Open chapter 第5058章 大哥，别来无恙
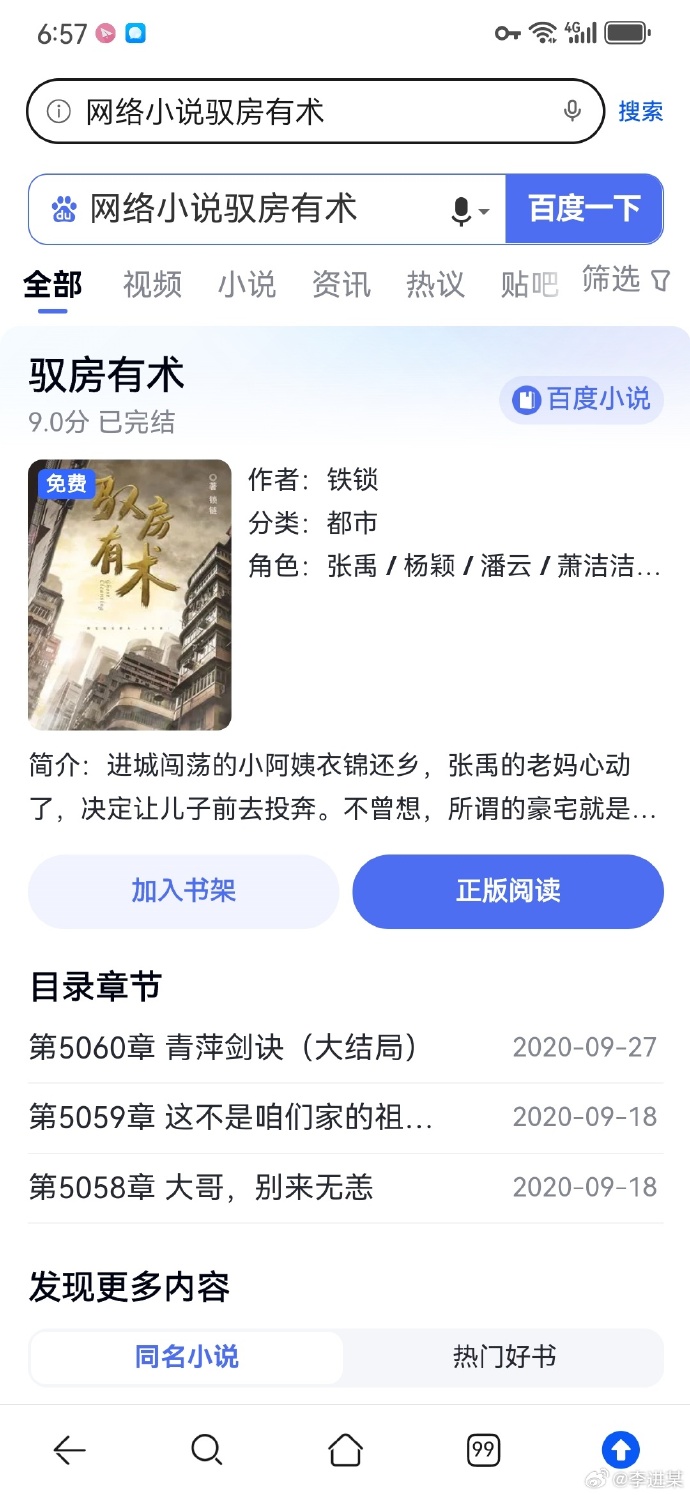 [345, 1187]
